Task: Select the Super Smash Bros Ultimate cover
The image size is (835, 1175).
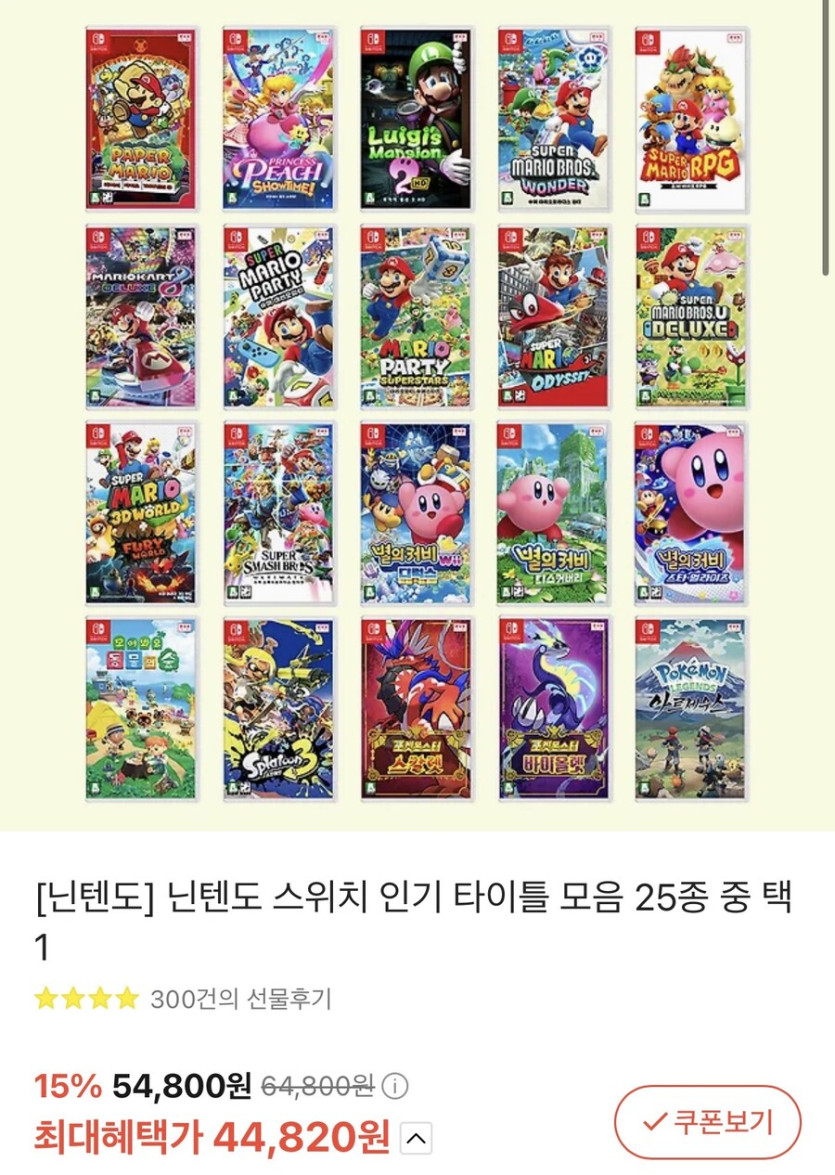Action: 276,516
